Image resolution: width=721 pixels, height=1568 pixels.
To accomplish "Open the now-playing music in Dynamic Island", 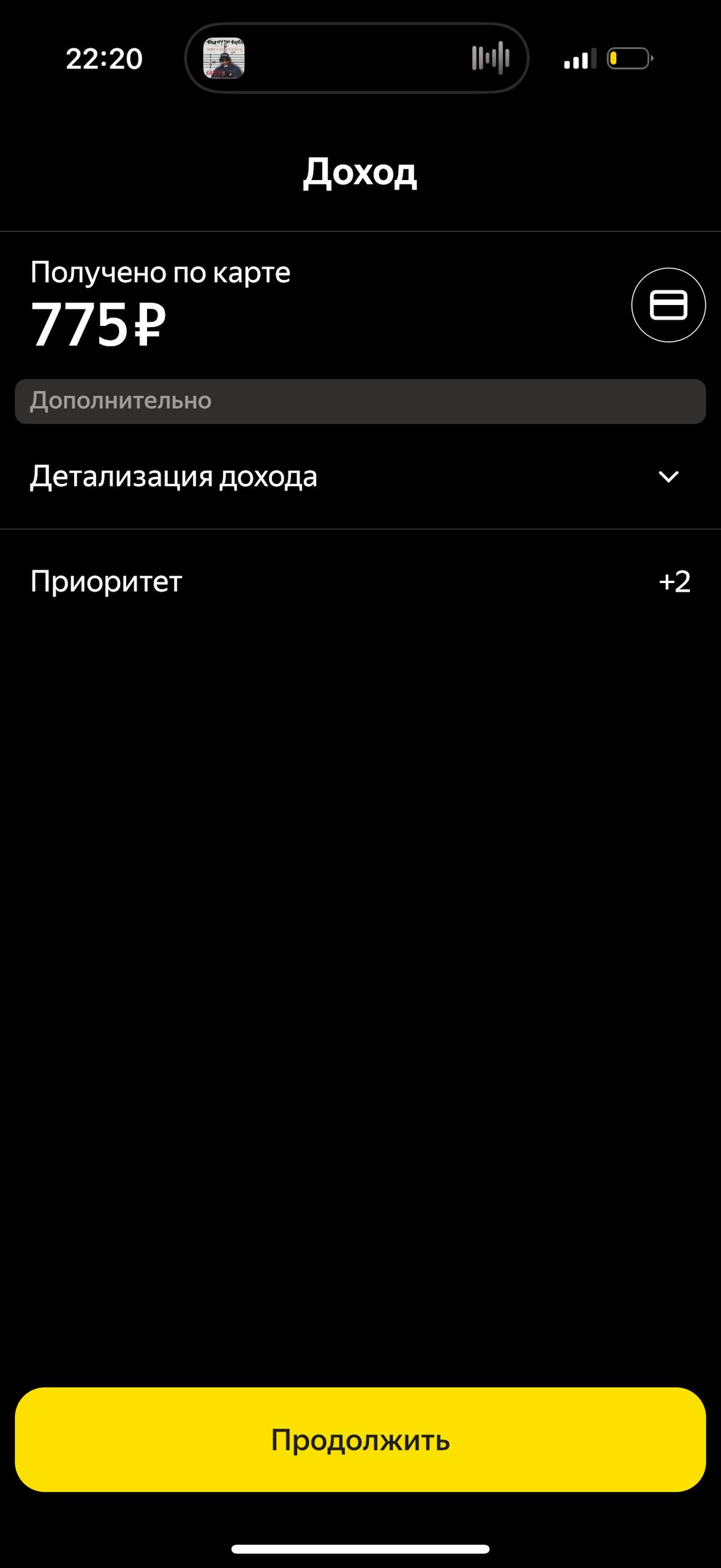I will 357,59.
